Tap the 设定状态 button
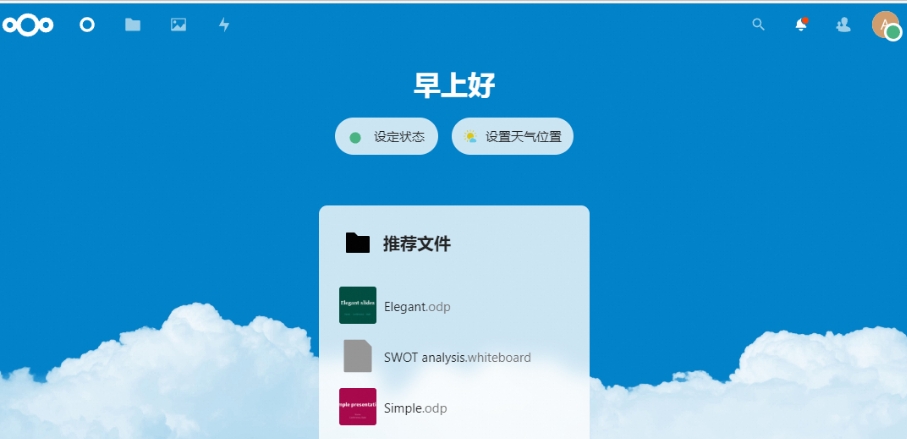The height and width of the screenshot is (439, 907). click(386, 137)
